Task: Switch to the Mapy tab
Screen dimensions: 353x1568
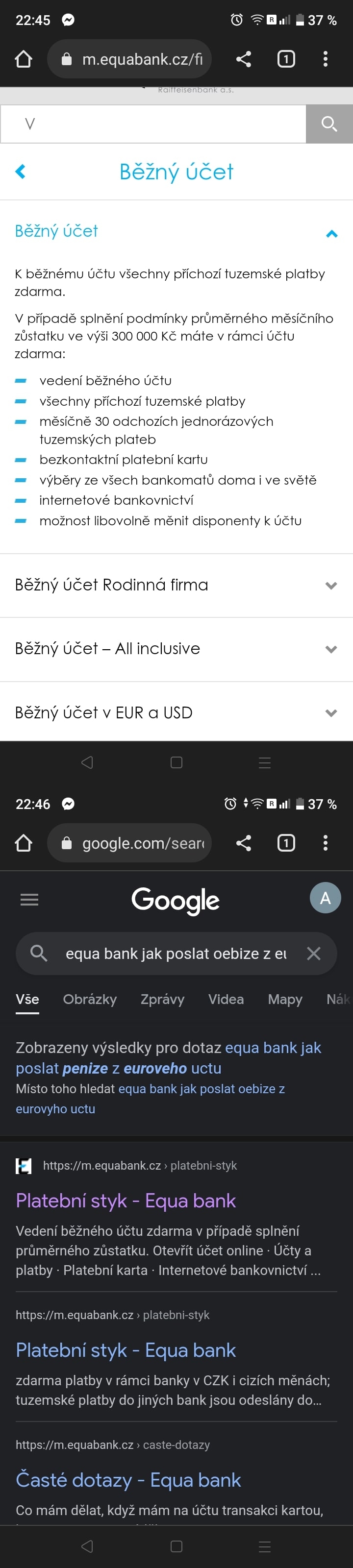Action: 285,999
